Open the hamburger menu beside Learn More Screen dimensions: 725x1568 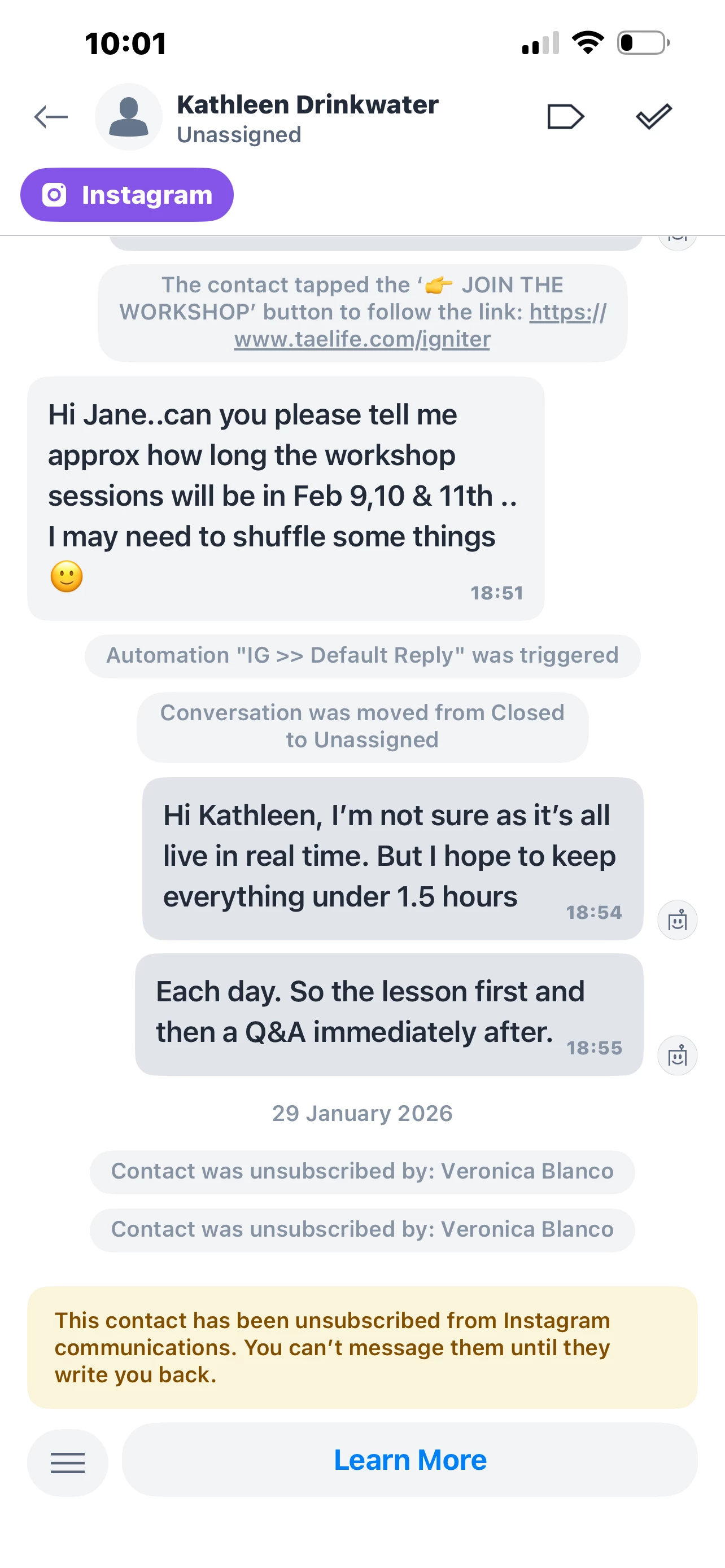click(x=68, y=1462)
